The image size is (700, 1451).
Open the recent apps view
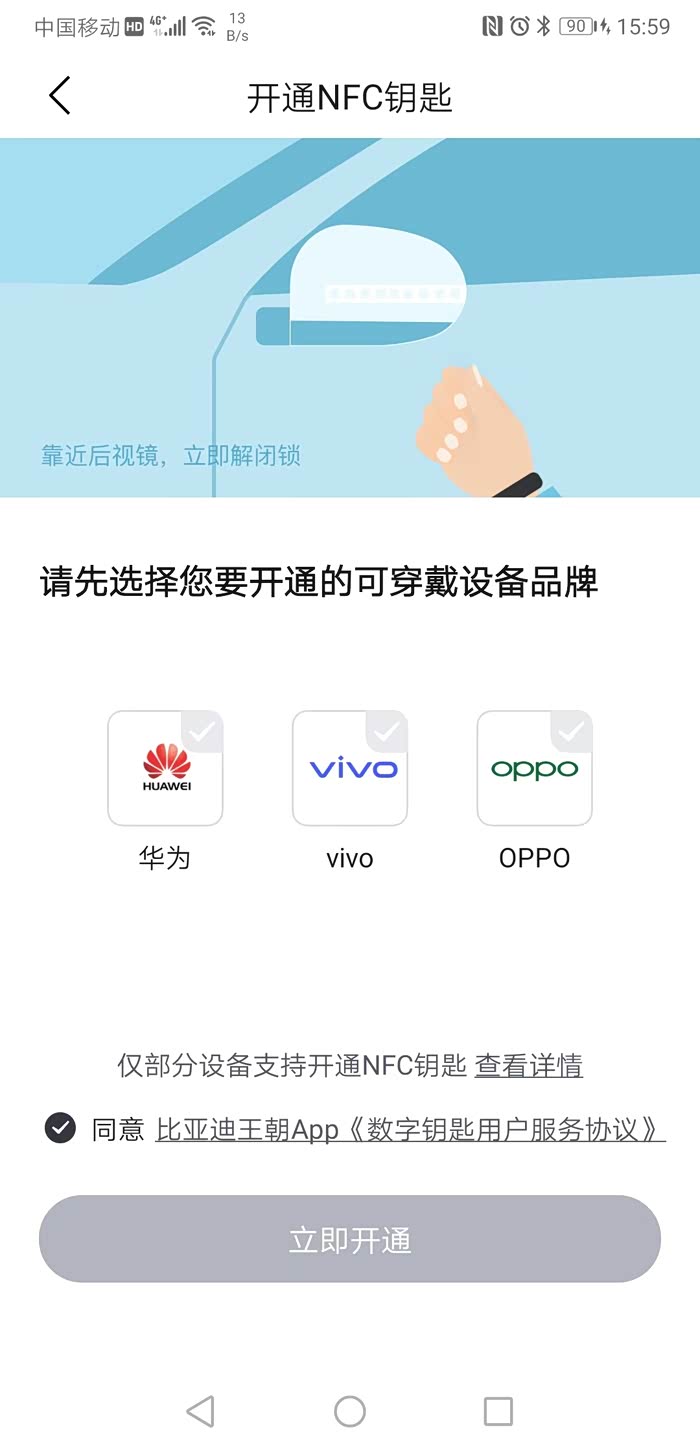tap(498, 1411)
